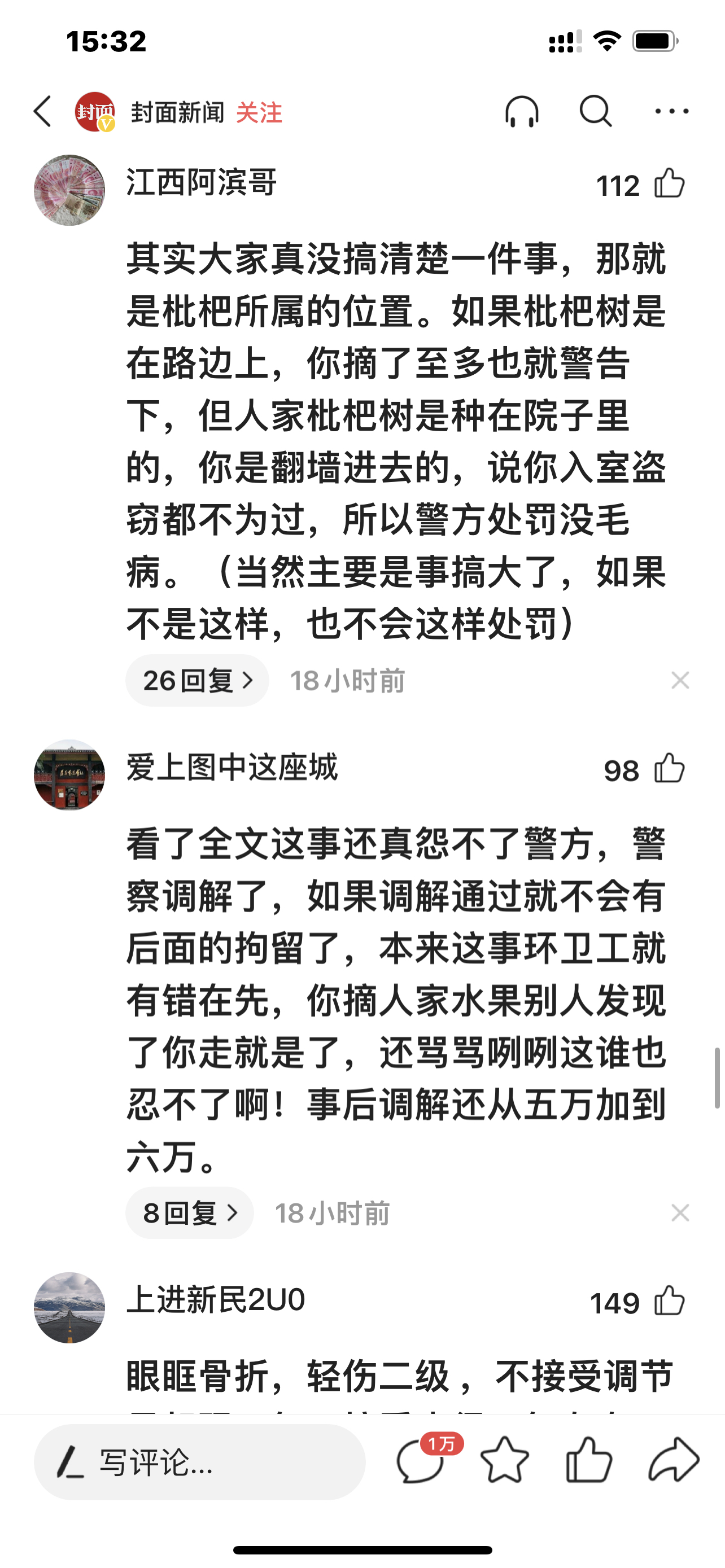Open 上进新民2U0's avatar profile

point(69,1307)
